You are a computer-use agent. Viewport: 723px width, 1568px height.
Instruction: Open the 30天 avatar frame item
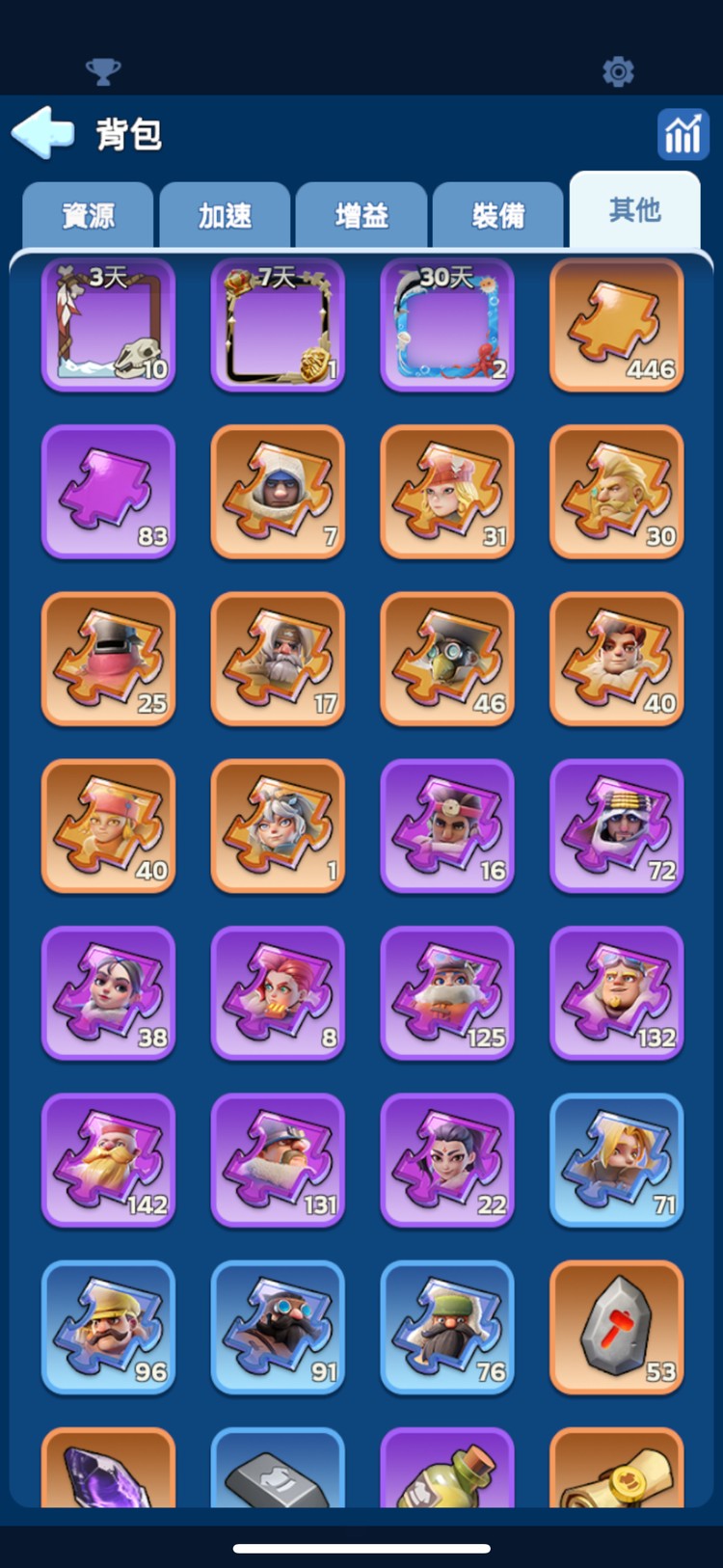(447, 325)
